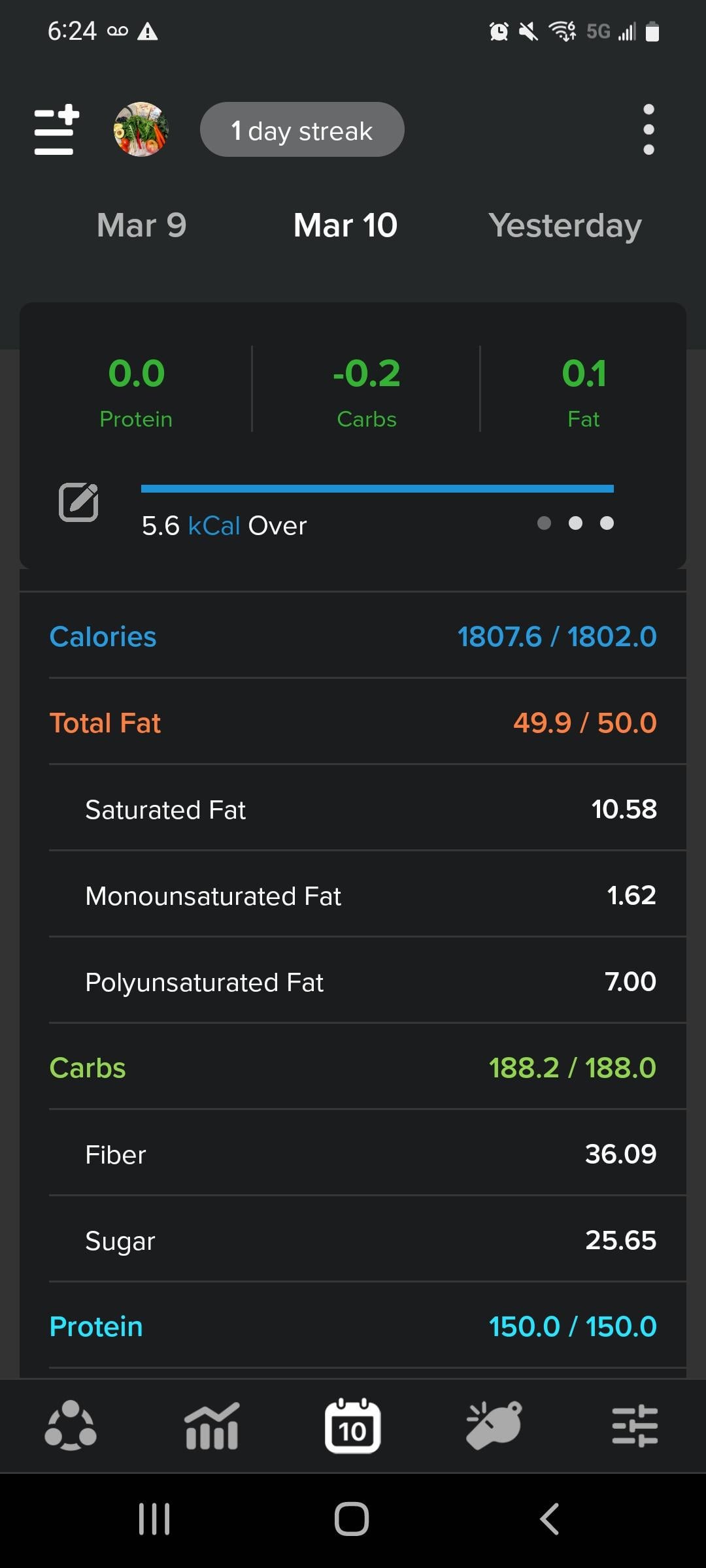
Task: Open the progress charts tab
Action: click(x=212, y=1426)
